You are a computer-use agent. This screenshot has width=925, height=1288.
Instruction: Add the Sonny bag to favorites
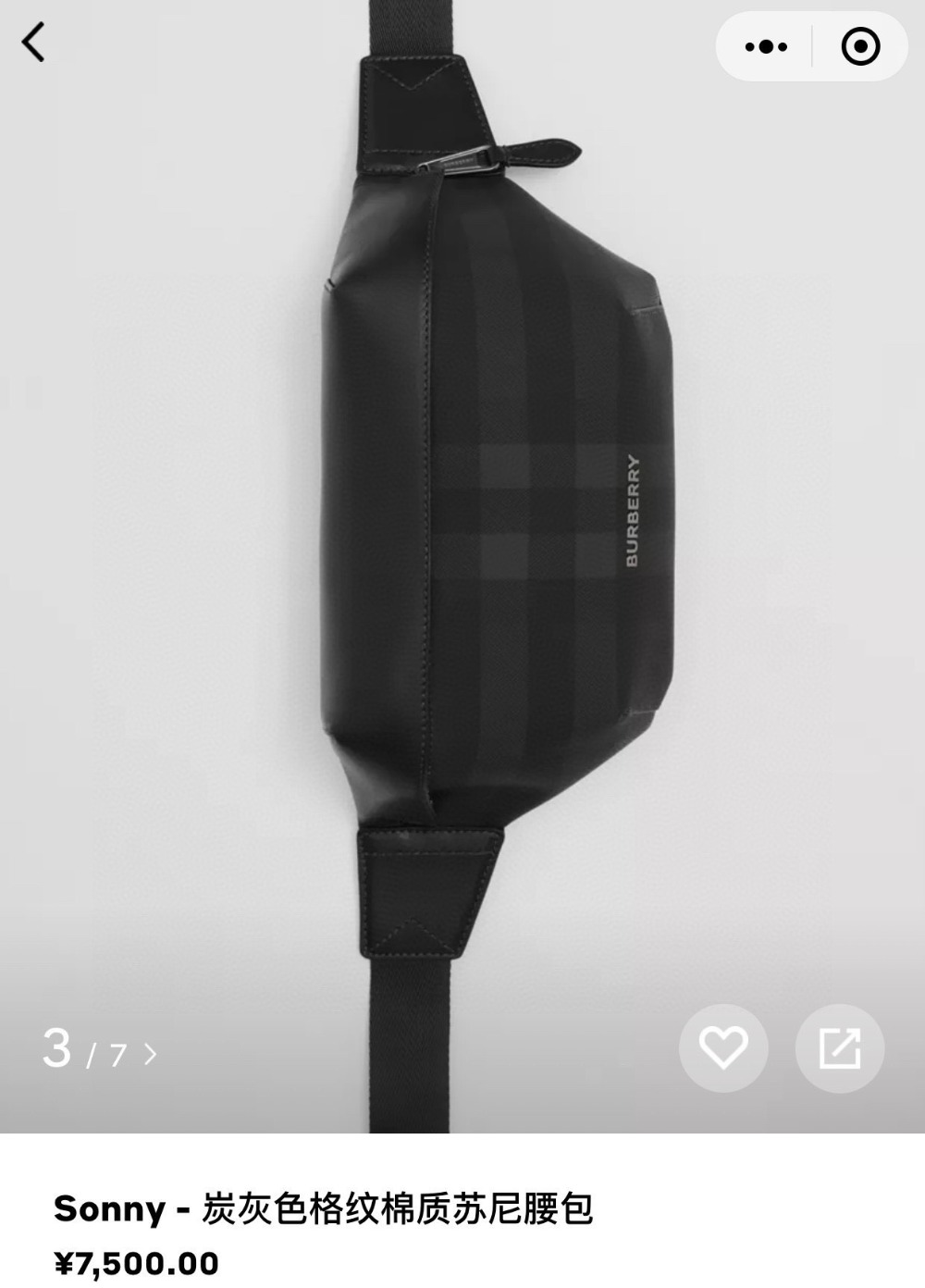(x=723, y=1048)
